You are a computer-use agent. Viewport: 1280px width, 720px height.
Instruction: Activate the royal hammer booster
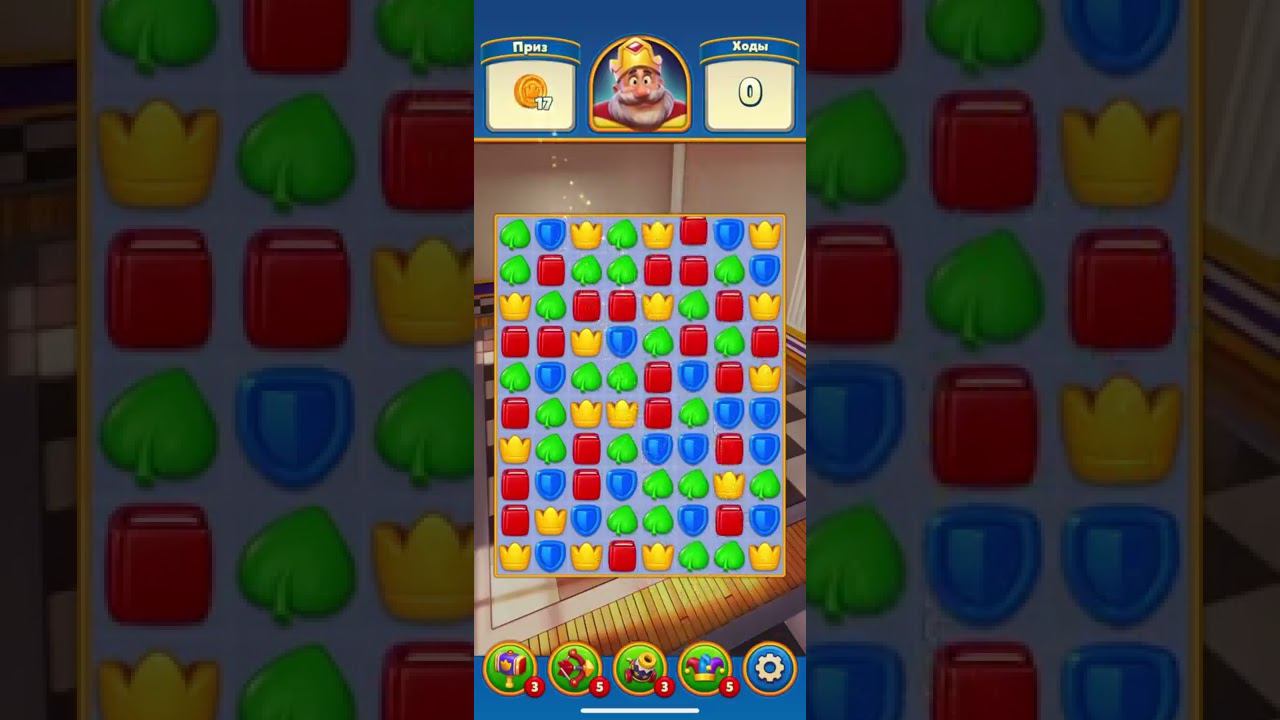pyautogui.click(x=510, y=667)
